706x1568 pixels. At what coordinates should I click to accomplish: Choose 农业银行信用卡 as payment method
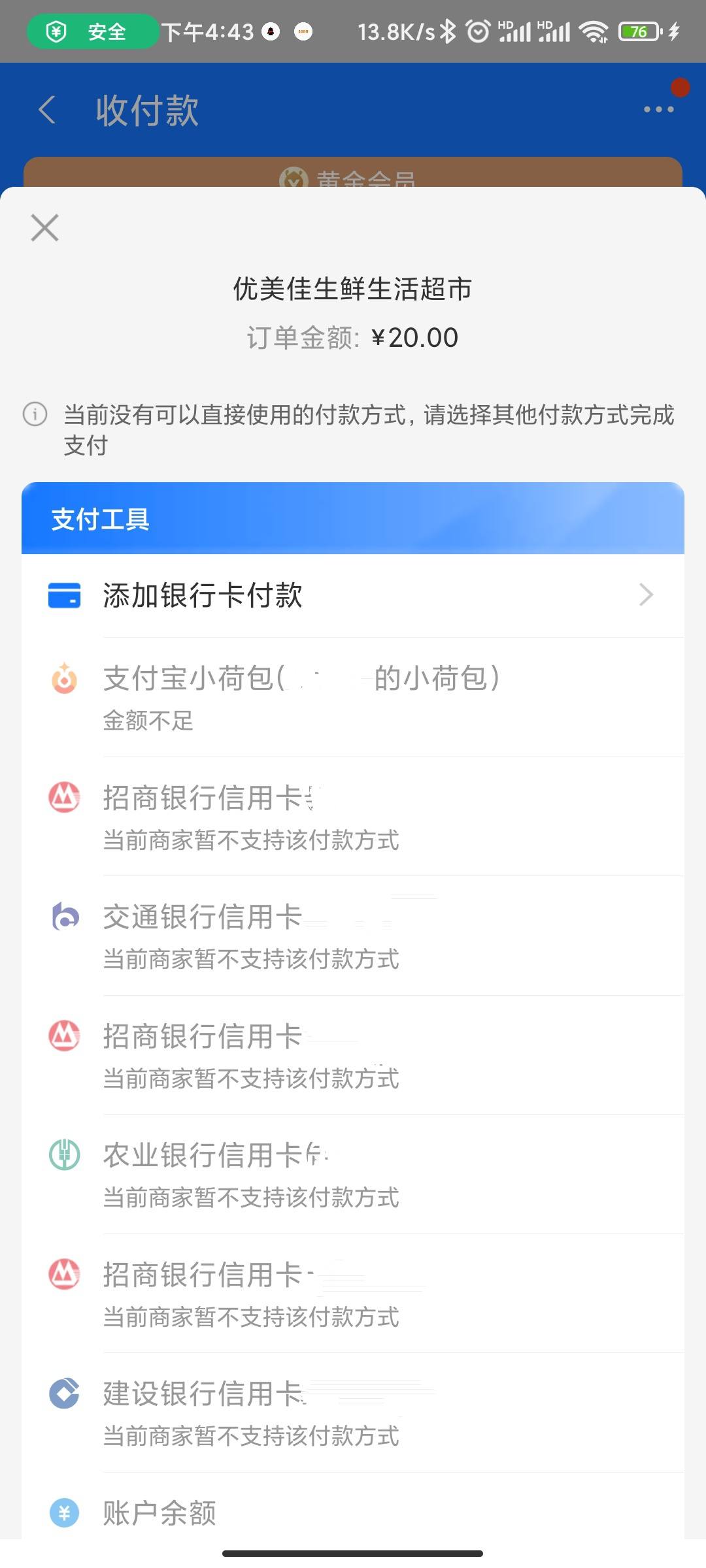click(353, 1174)
